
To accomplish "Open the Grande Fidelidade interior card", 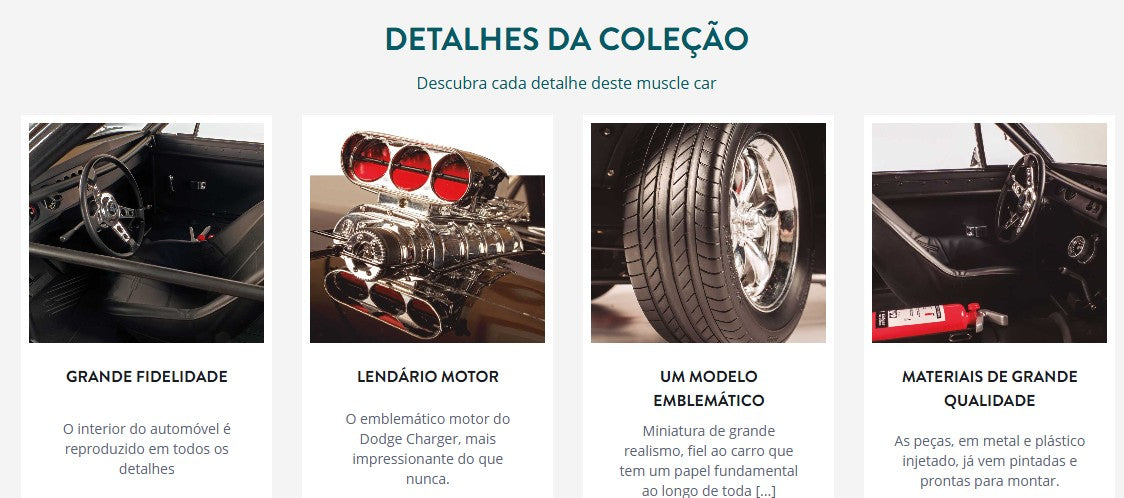I will [146, 377].
